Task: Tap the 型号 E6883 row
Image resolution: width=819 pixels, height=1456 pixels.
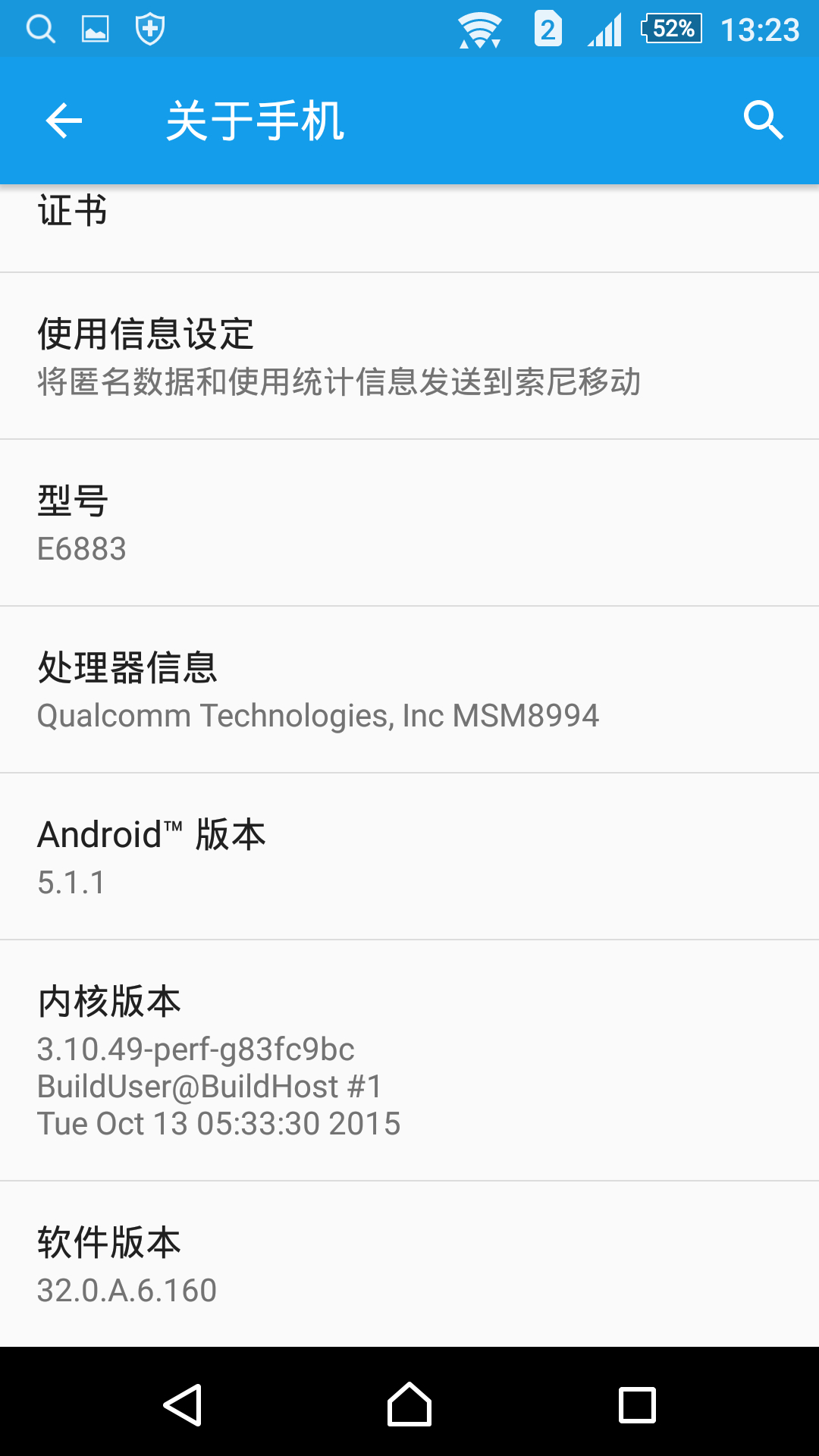Action: click(x=409, y=523)
